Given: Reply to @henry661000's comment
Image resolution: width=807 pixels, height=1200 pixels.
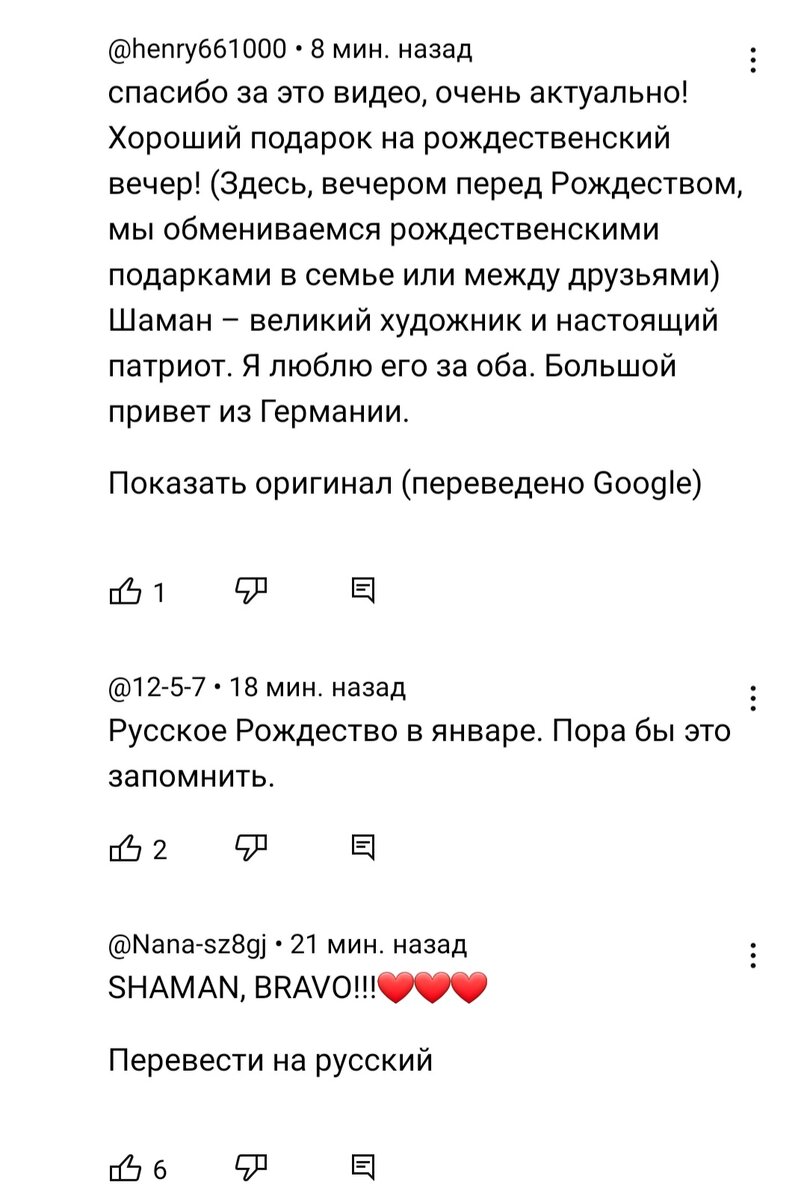Looking at the screenshot, I should (x=364, y=591).
